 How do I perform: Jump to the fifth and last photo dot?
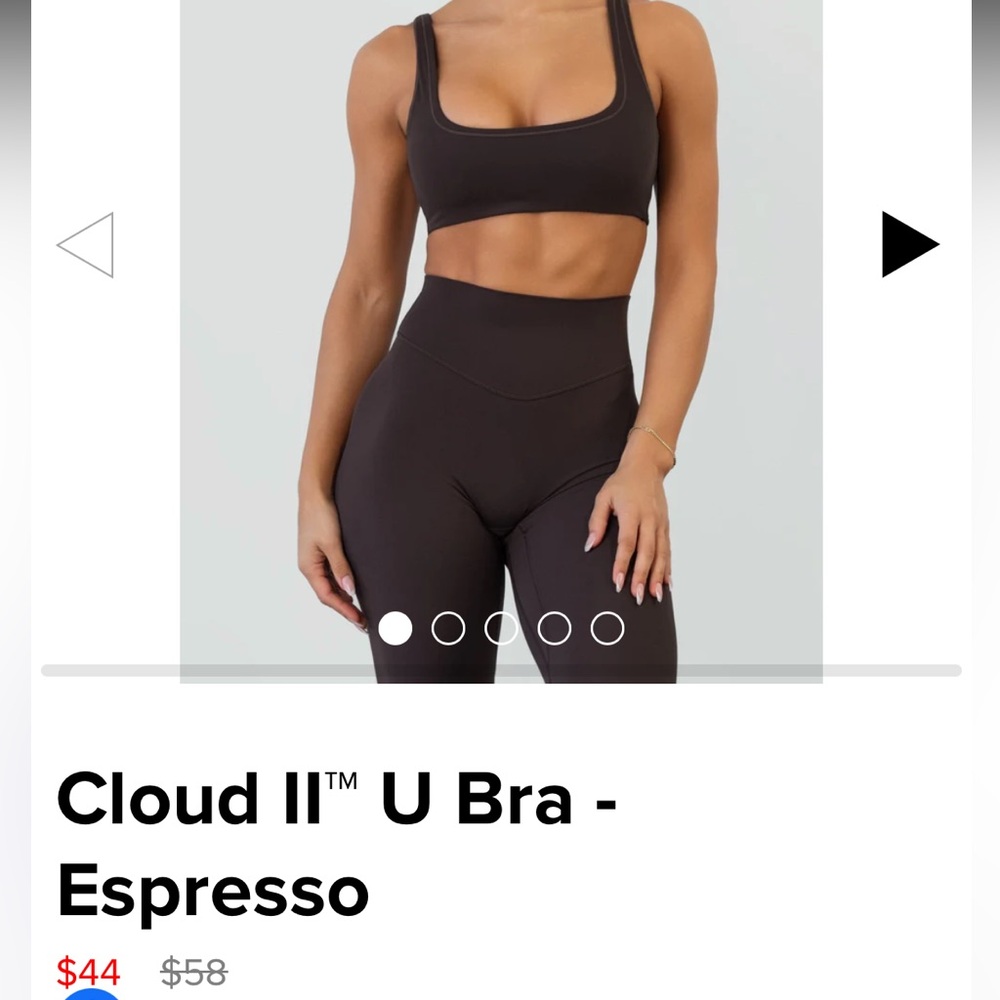(607, 628)
